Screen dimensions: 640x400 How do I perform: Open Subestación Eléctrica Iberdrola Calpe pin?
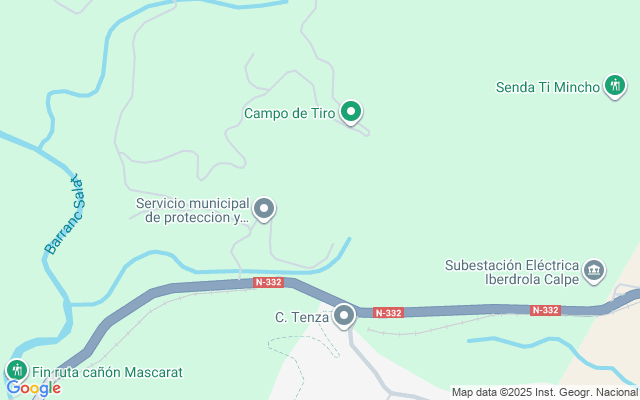pos(594,270)
